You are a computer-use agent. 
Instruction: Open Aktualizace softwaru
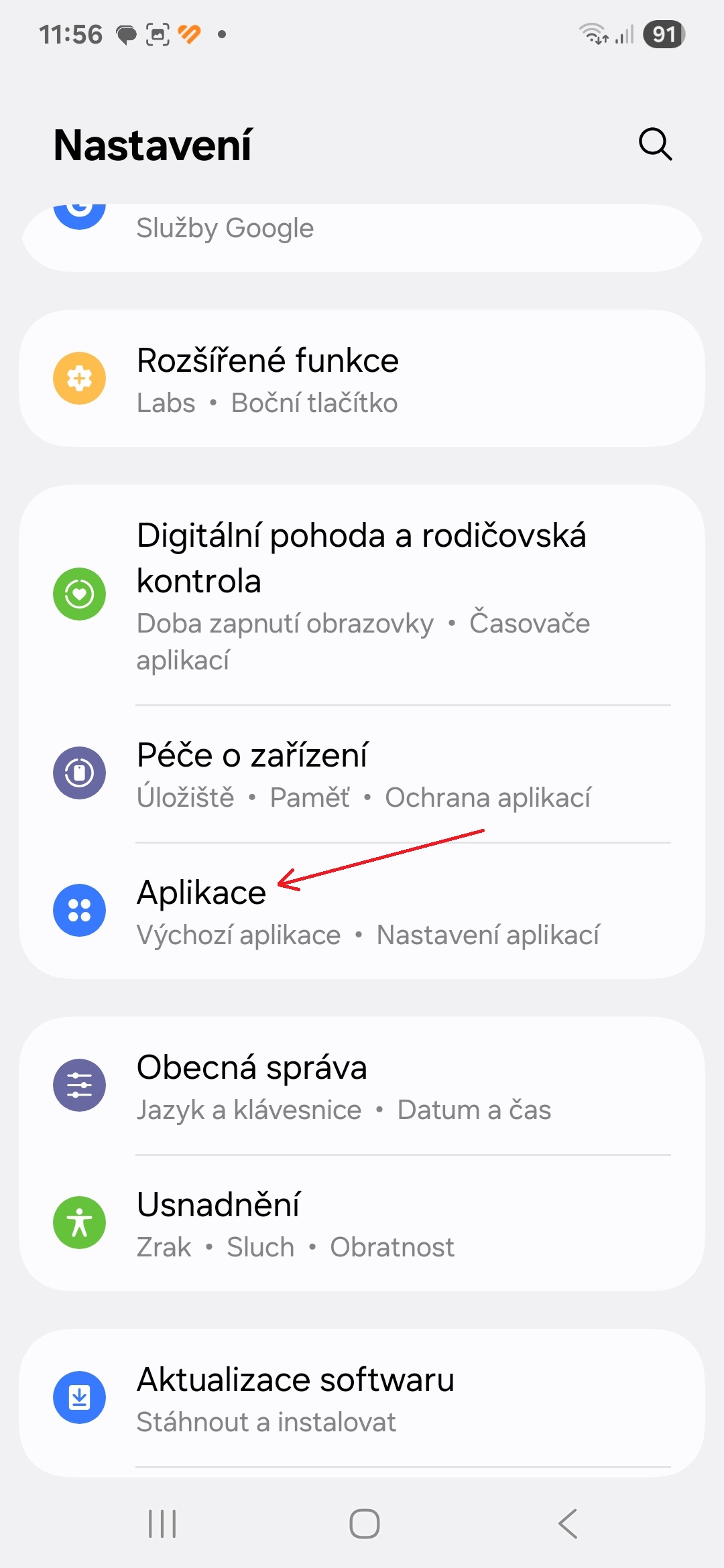click(x=362, y=1398)
